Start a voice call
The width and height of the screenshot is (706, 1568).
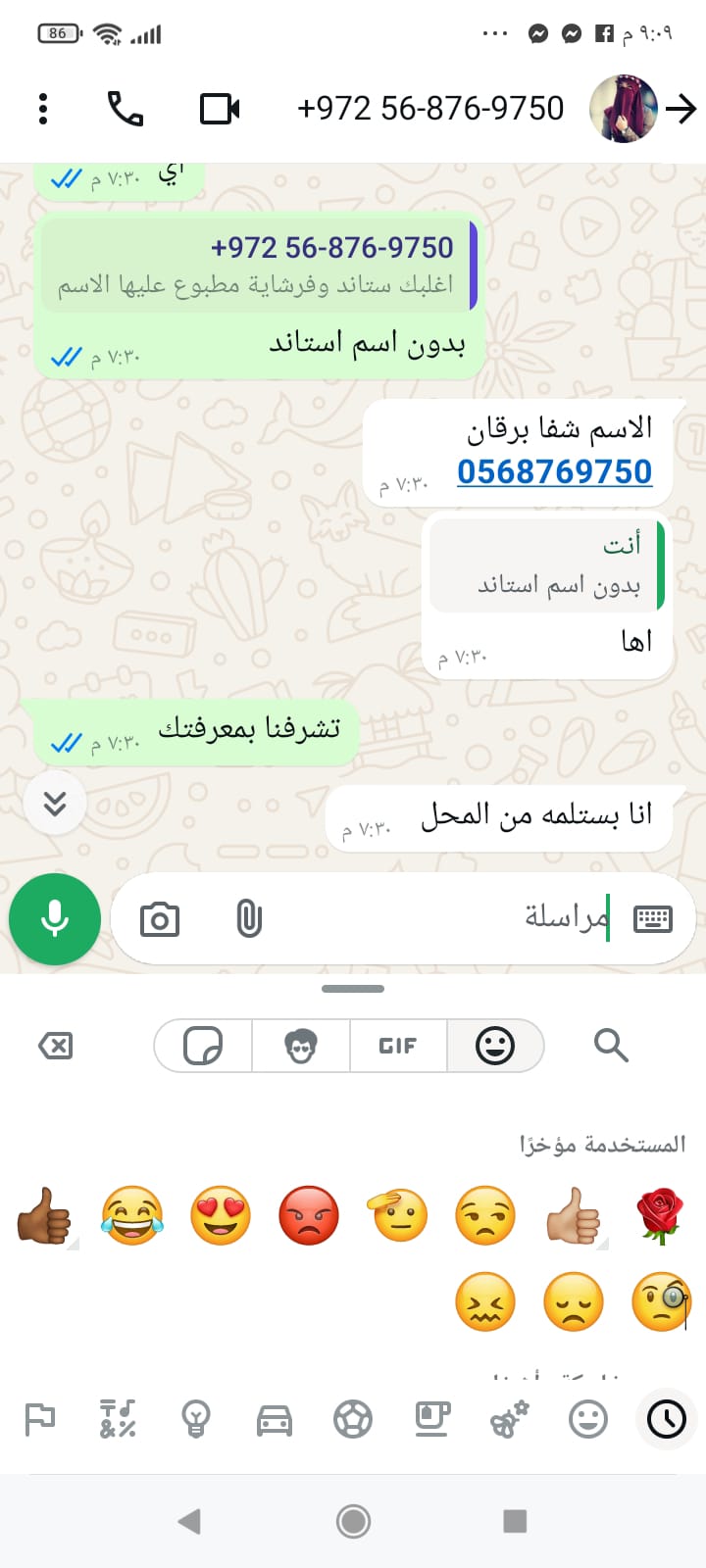(126, 109)
